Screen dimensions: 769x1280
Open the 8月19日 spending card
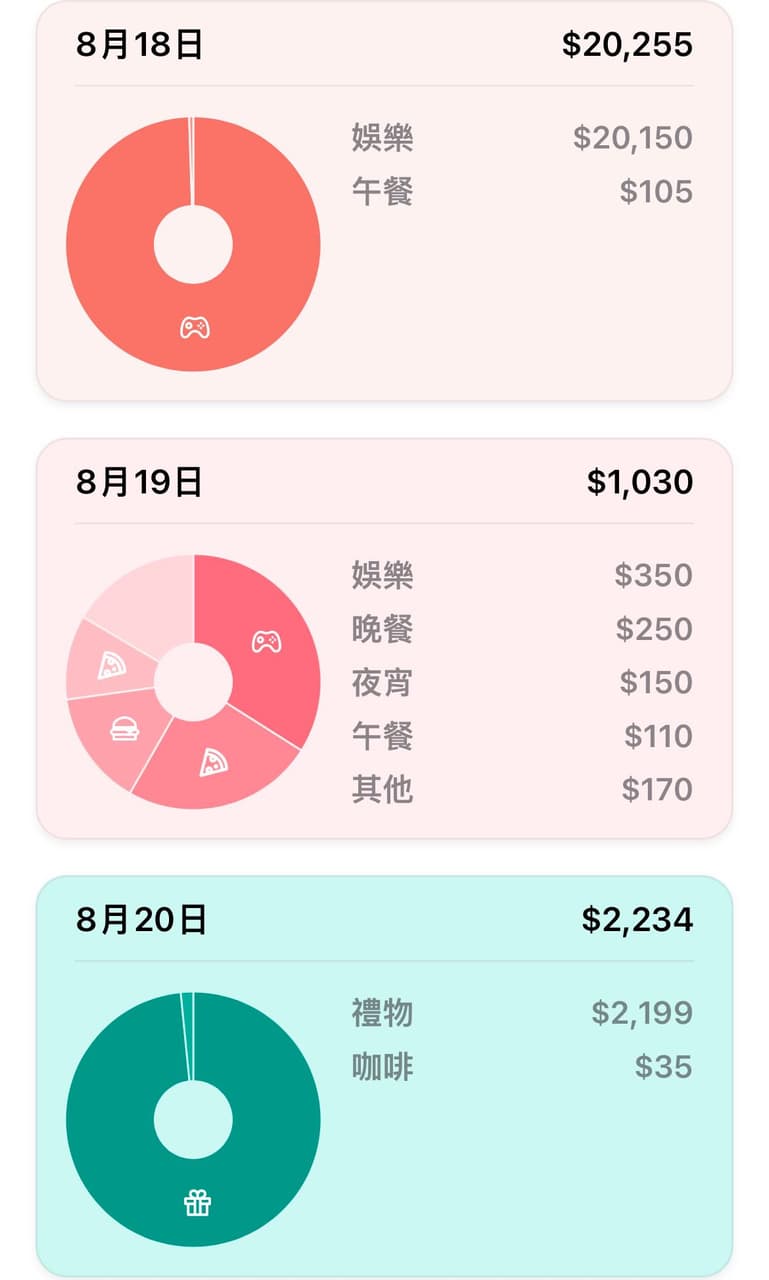(384, 638)
